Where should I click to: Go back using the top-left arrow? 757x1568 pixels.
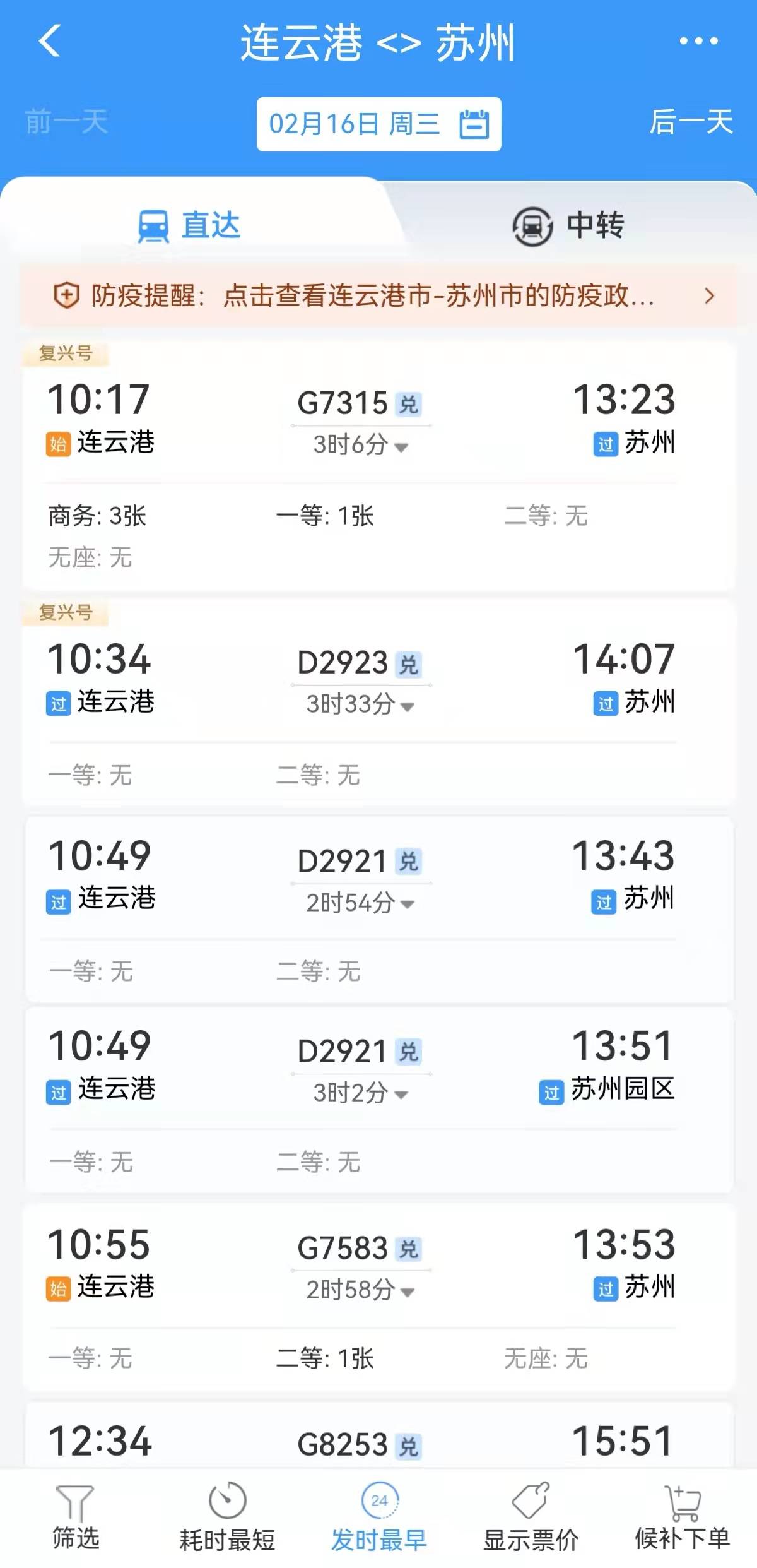[x=49, y=41]
